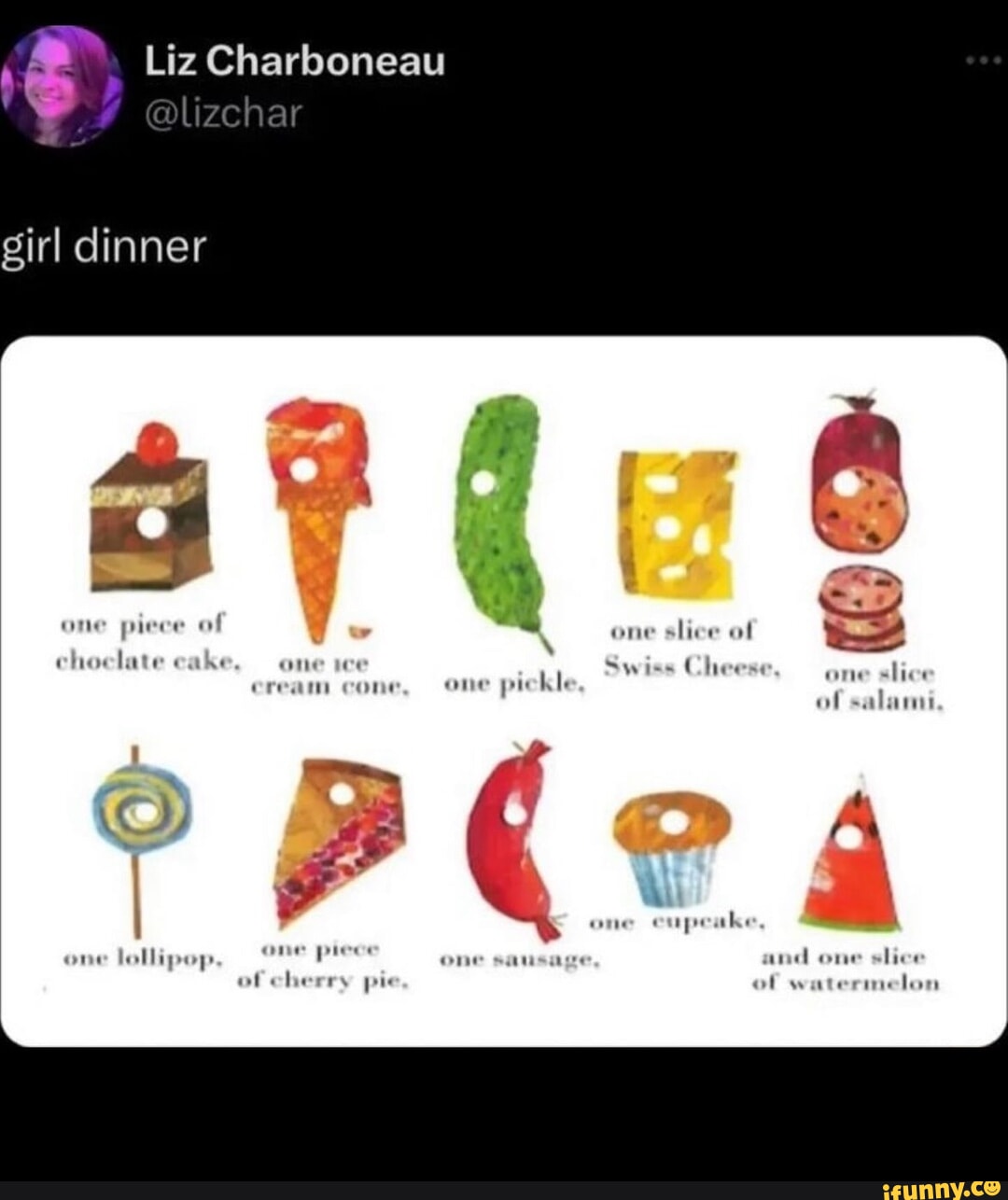This screenshot has height=1200, width=1008.
Task: Select the 'girl dinner' tweet text
Action: click(103, 245)
